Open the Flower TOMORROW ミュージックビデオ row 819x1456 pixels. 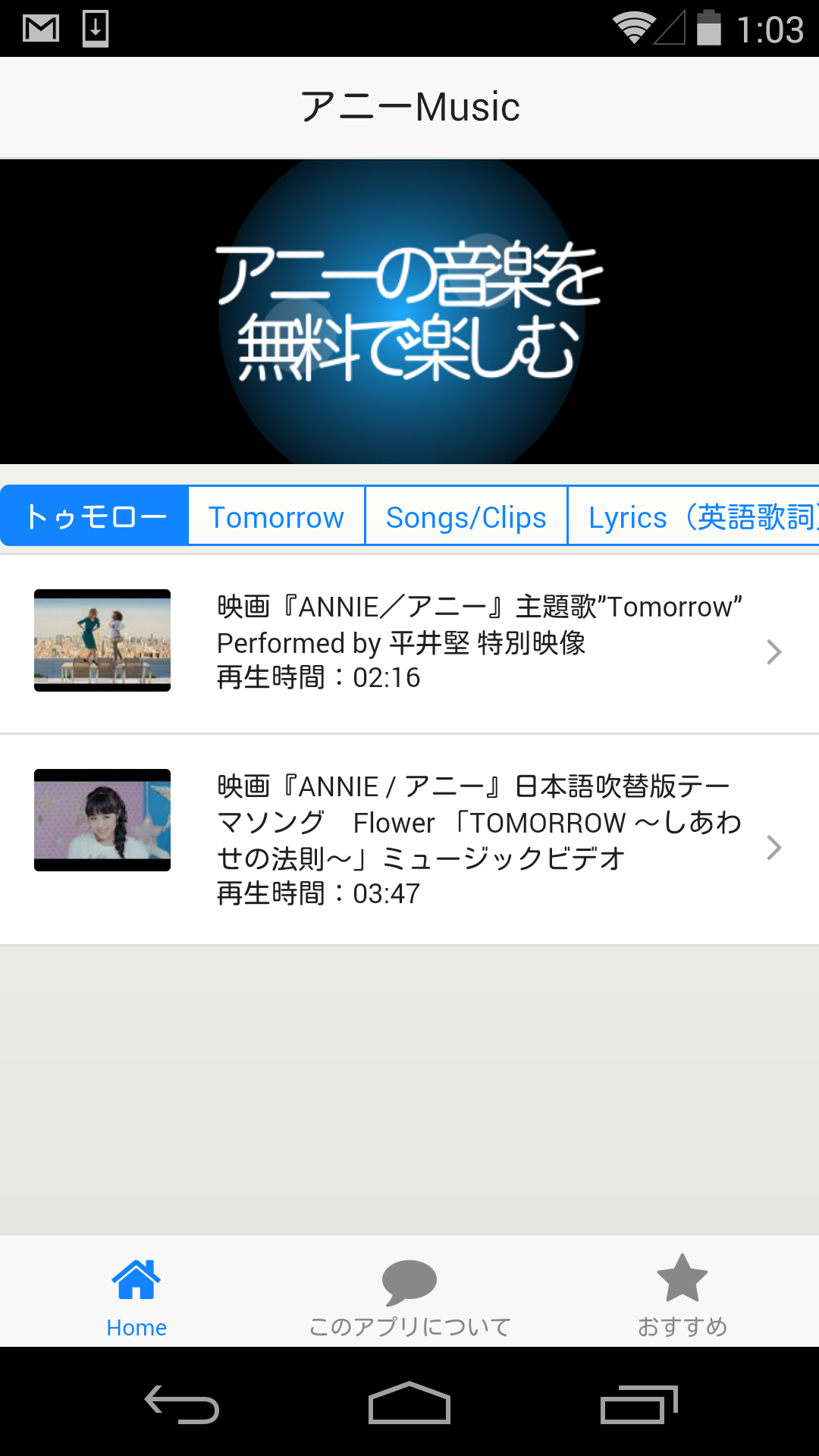[409, 839]
